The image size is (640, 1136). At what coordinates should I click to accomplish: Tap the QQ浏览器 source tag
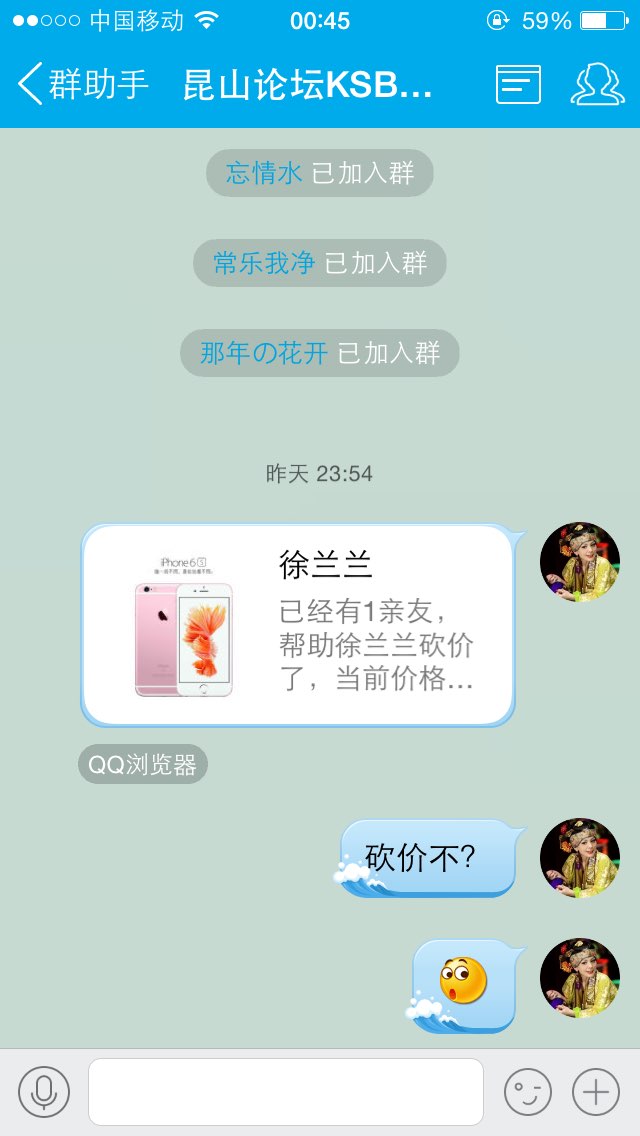point(143,765)
